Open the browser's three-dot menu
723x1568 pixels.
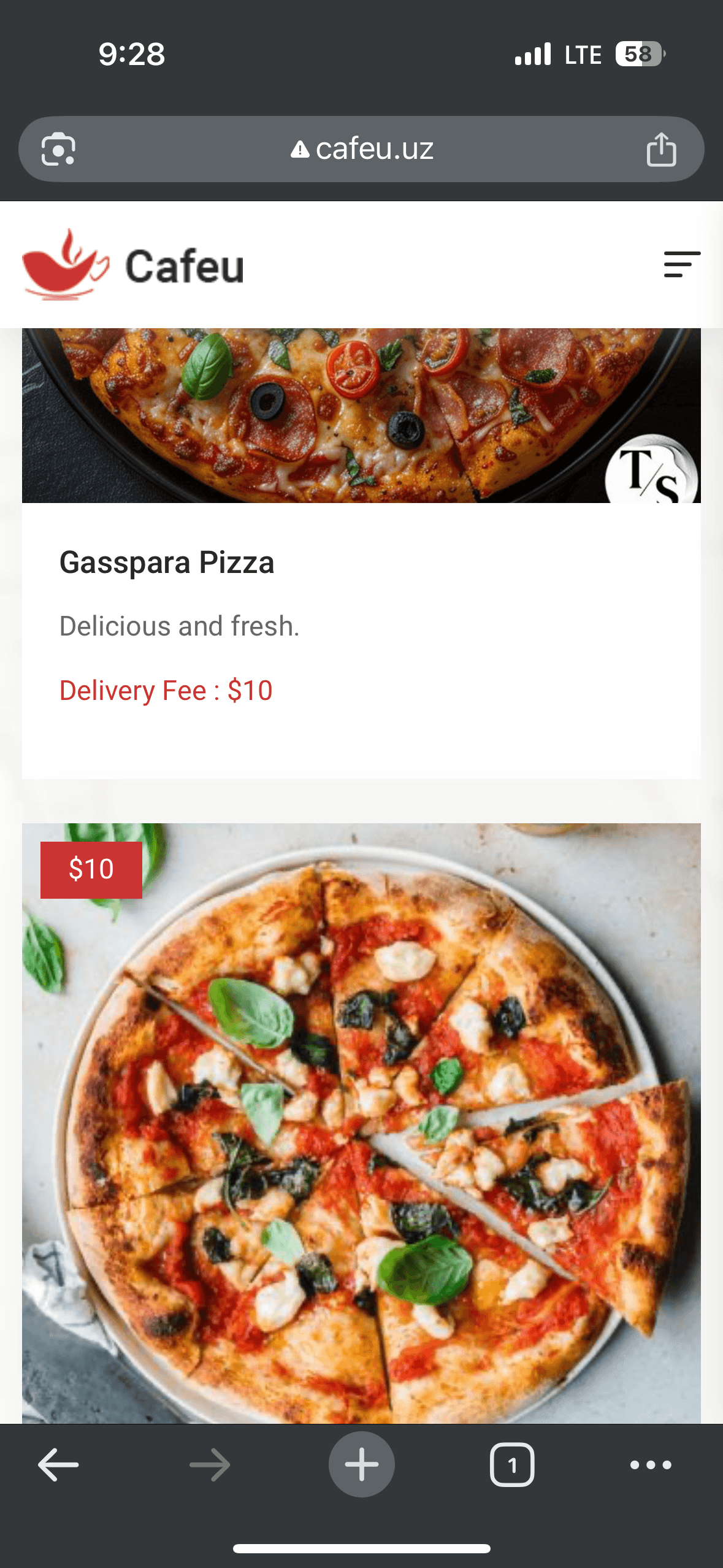coord(651,1465)
